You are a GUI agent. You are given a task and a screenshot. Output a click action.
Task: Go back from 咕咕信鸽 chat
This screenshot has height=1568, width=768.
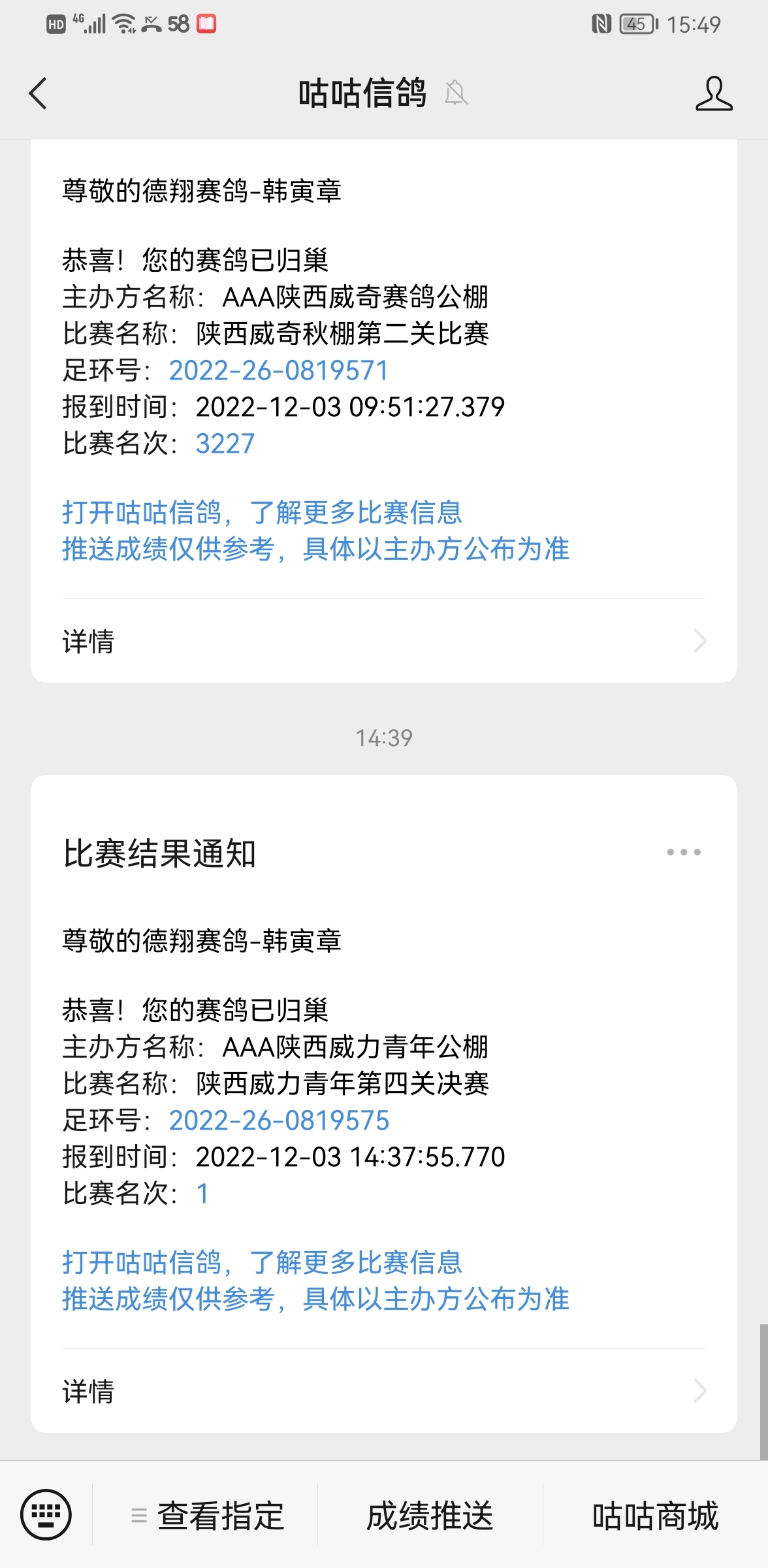click(39, 93)
